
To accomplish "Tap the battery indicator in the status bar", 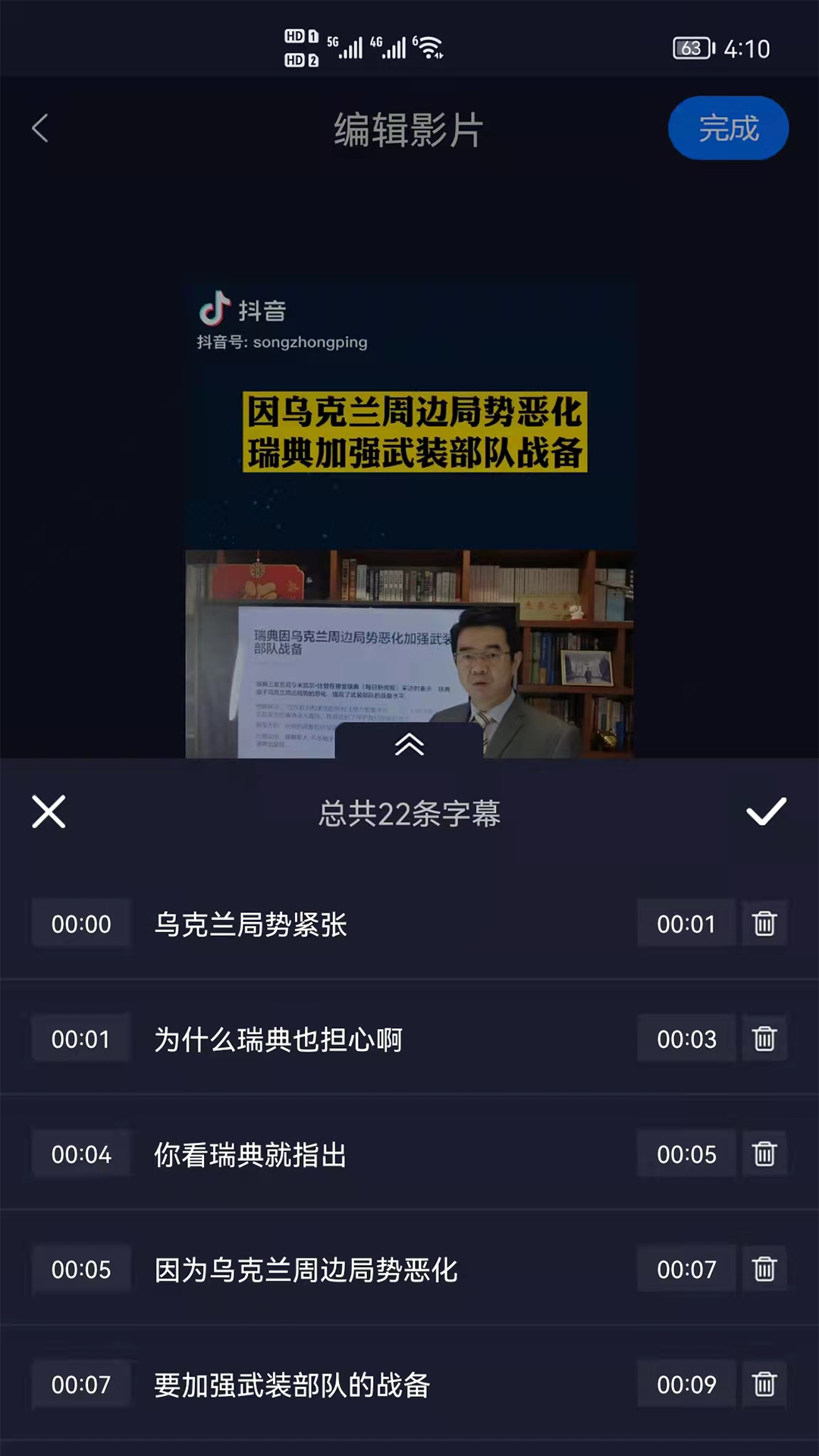I will tap(692, 47).
